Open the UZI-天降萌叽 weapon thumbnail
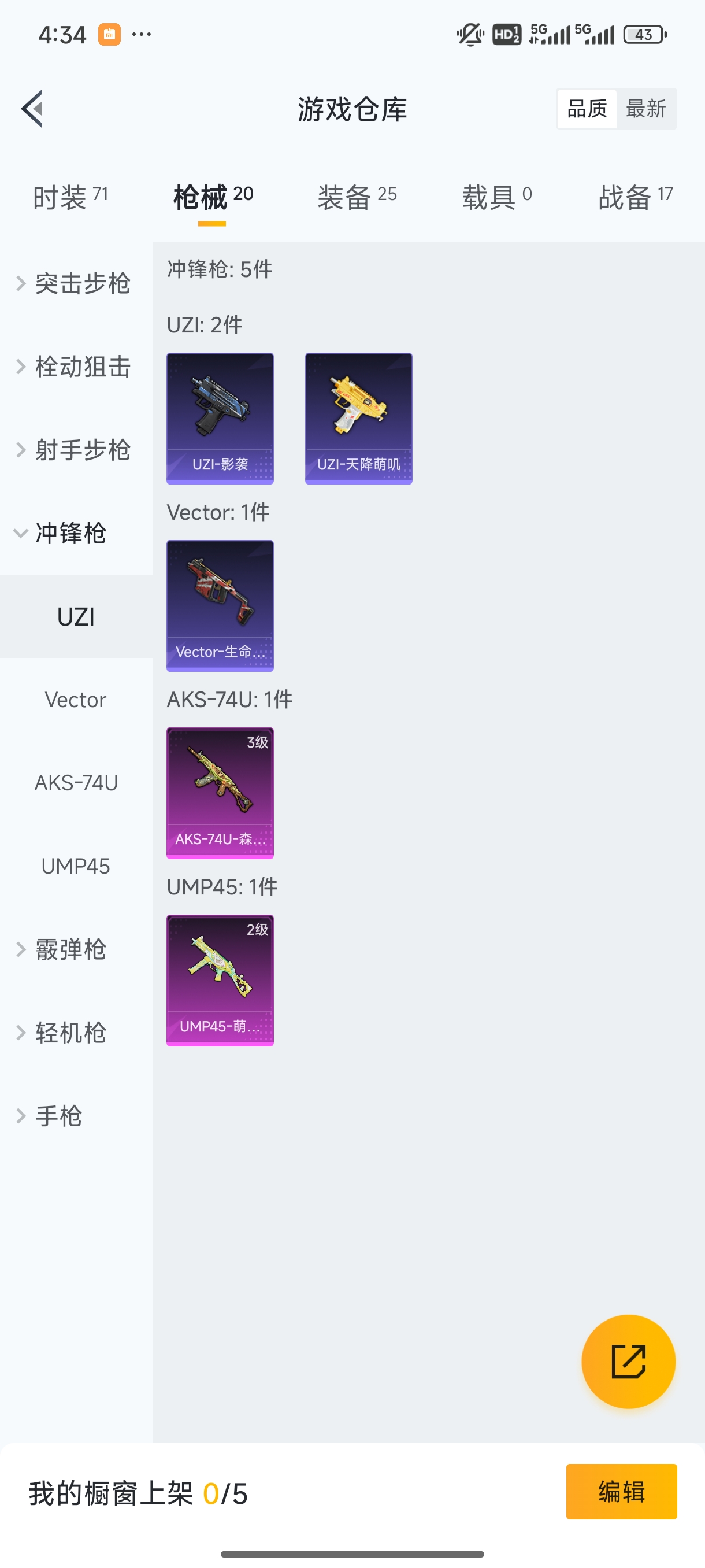 point(358,418)
